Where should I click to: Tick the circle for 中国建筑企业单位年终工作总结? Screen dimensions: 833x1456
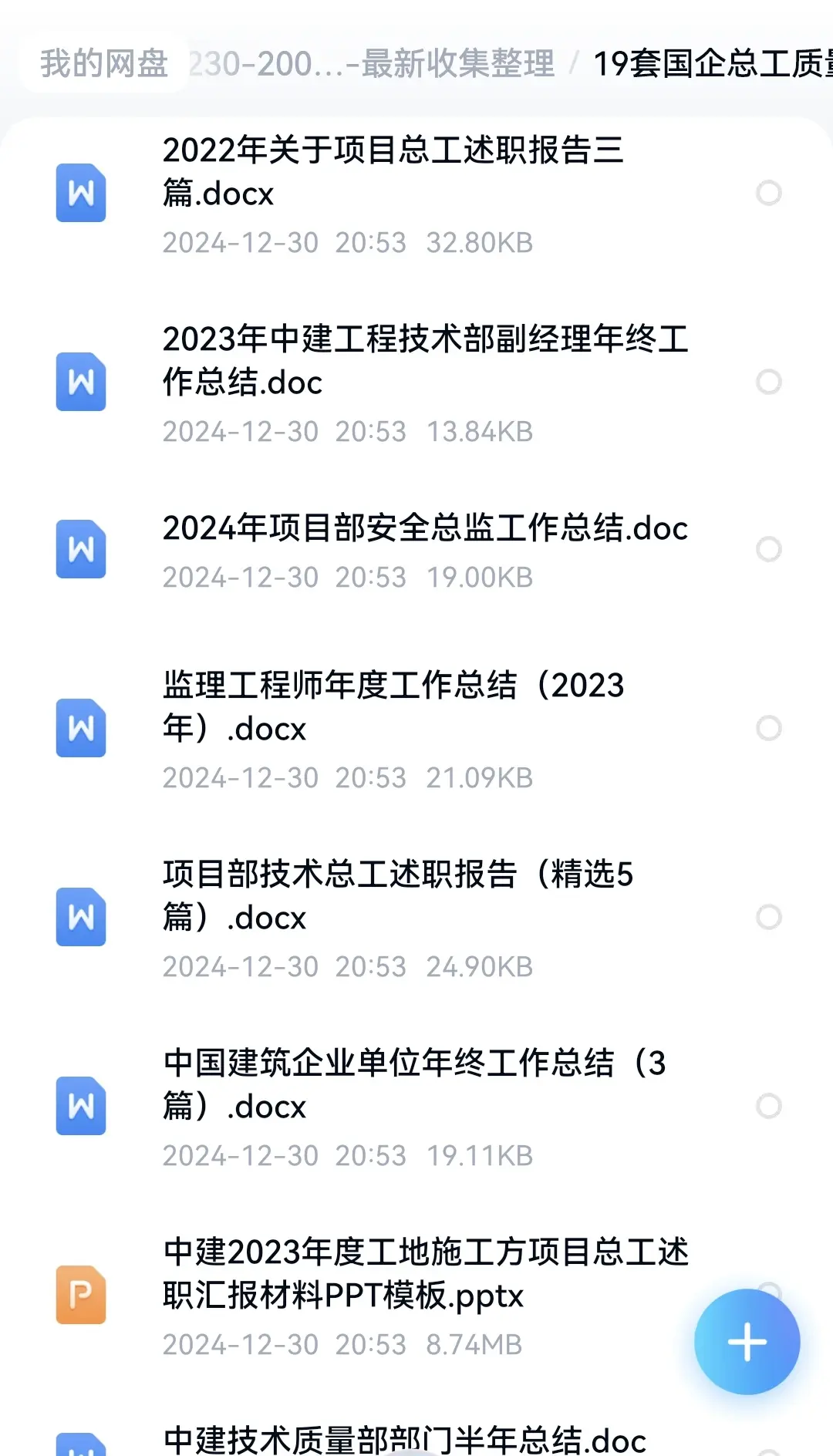tap(769, 1106)
